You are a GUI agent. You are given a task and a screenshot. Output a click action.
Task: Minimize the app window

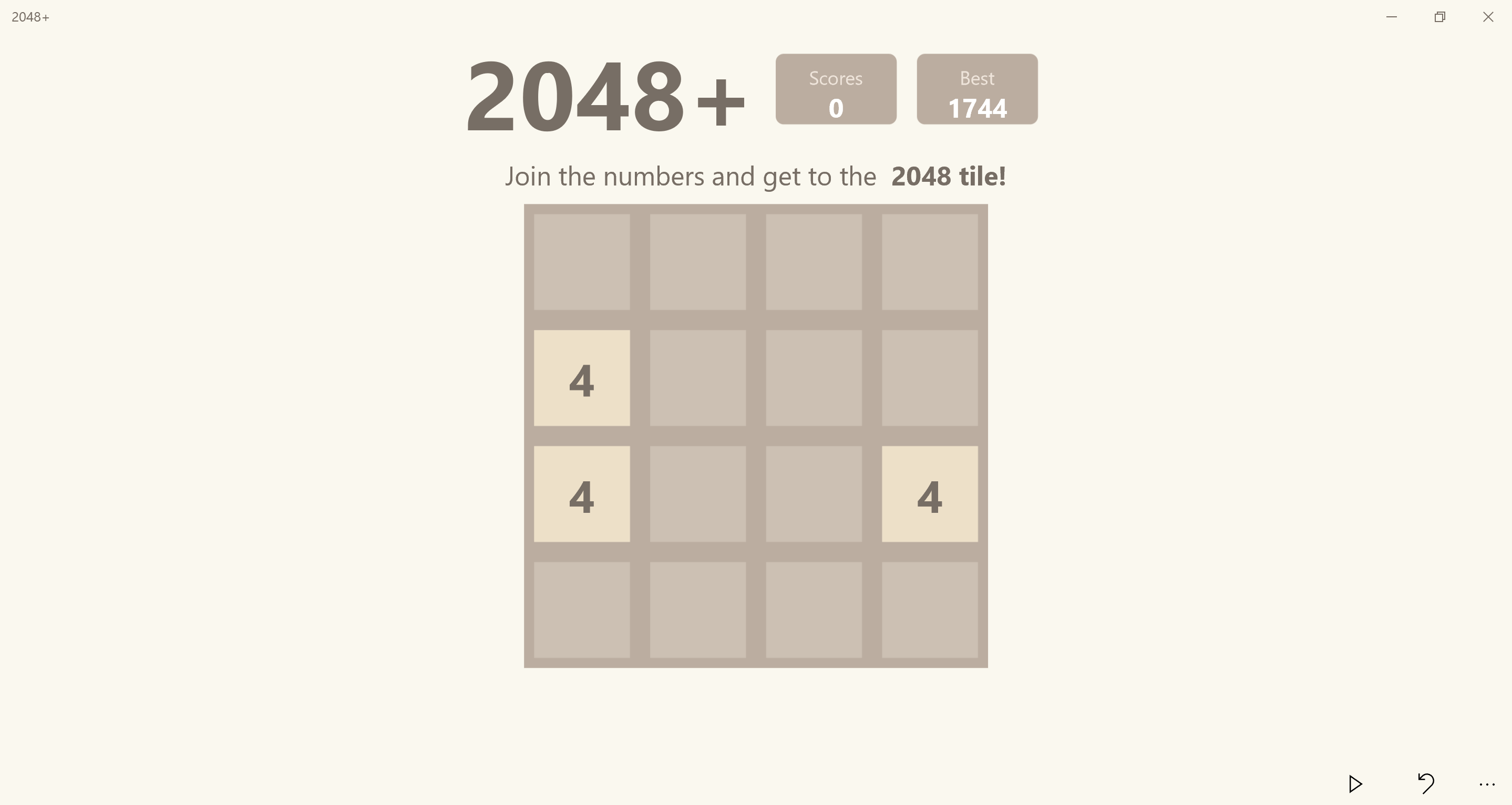click(x=1391, y=17)
